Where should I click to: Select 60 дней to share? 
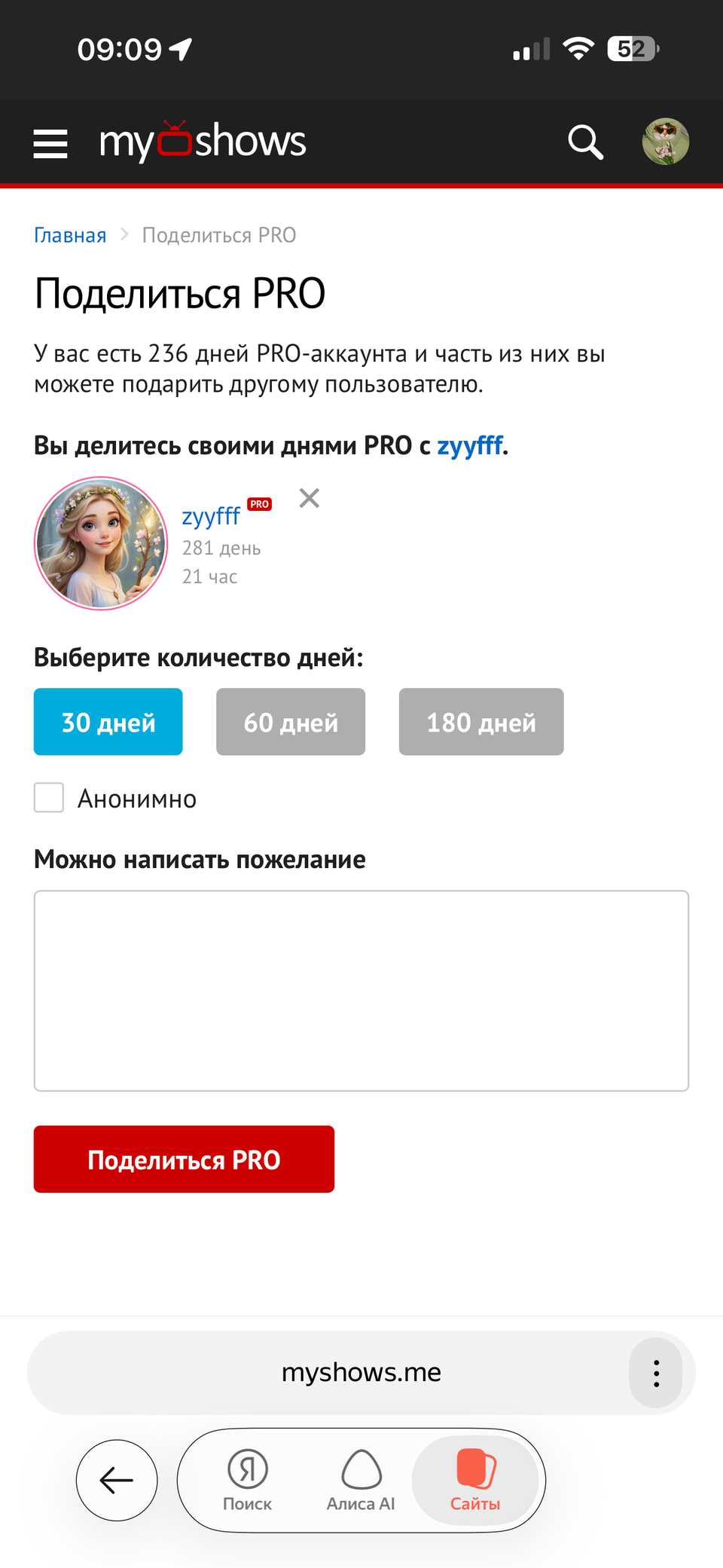291,722
